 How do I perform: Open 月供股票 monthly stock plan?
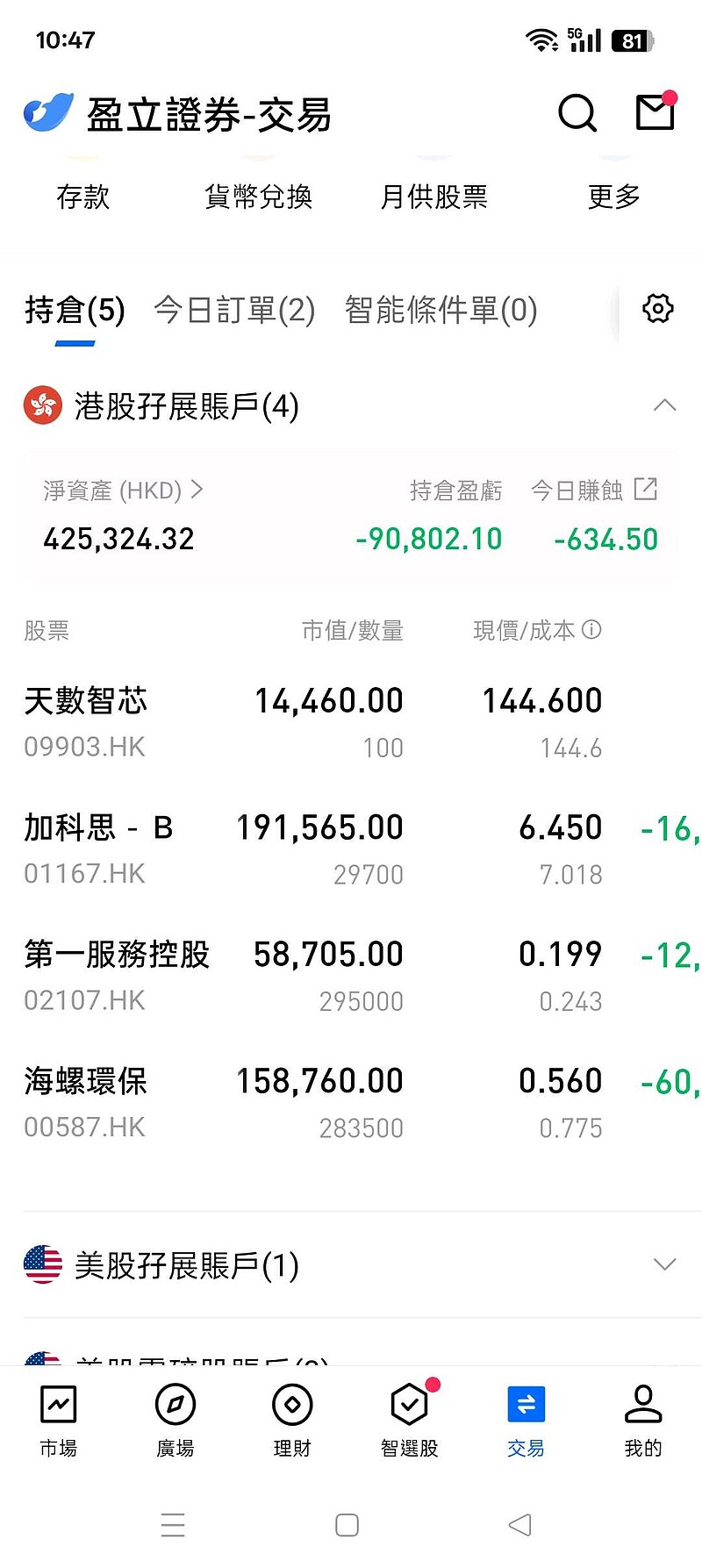[x=433, y=197]
